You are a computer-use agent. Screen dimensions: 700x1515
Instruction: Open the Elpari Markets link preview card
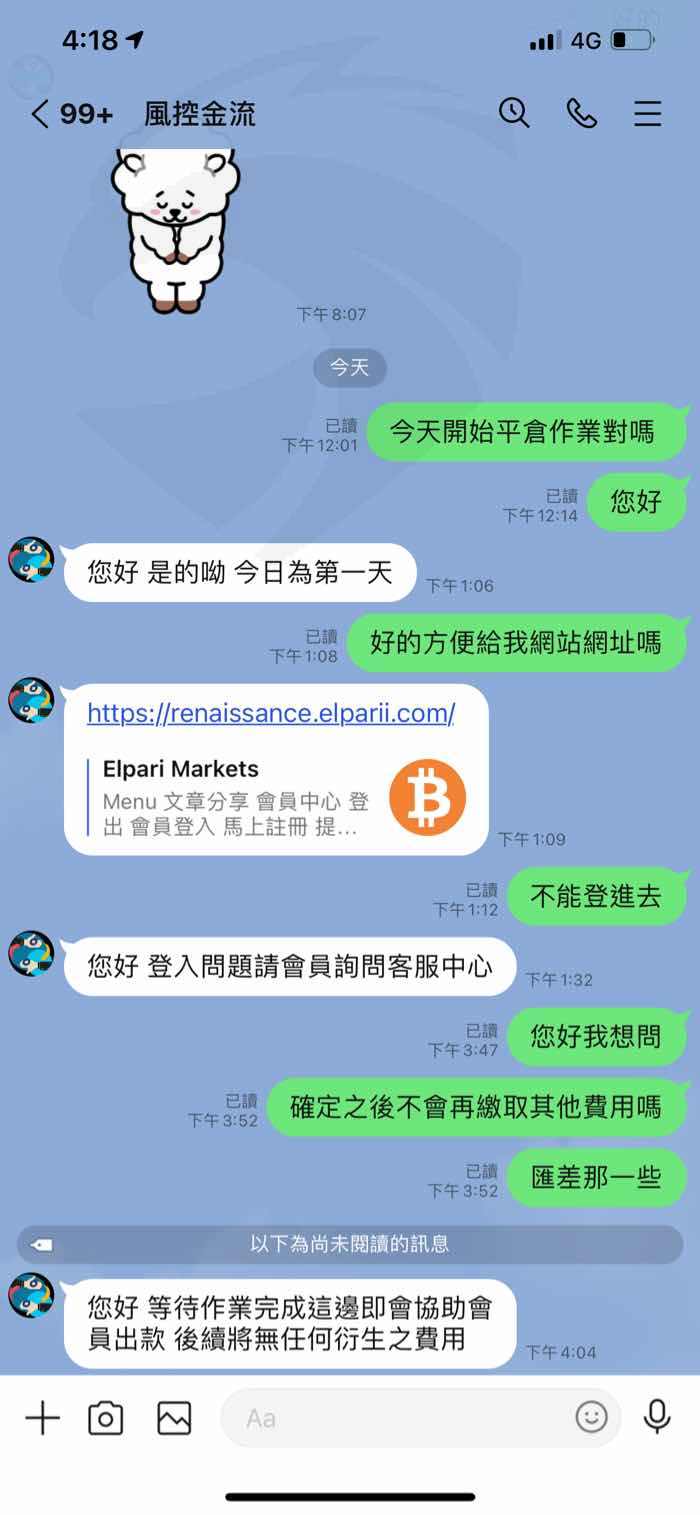(277, 797)
